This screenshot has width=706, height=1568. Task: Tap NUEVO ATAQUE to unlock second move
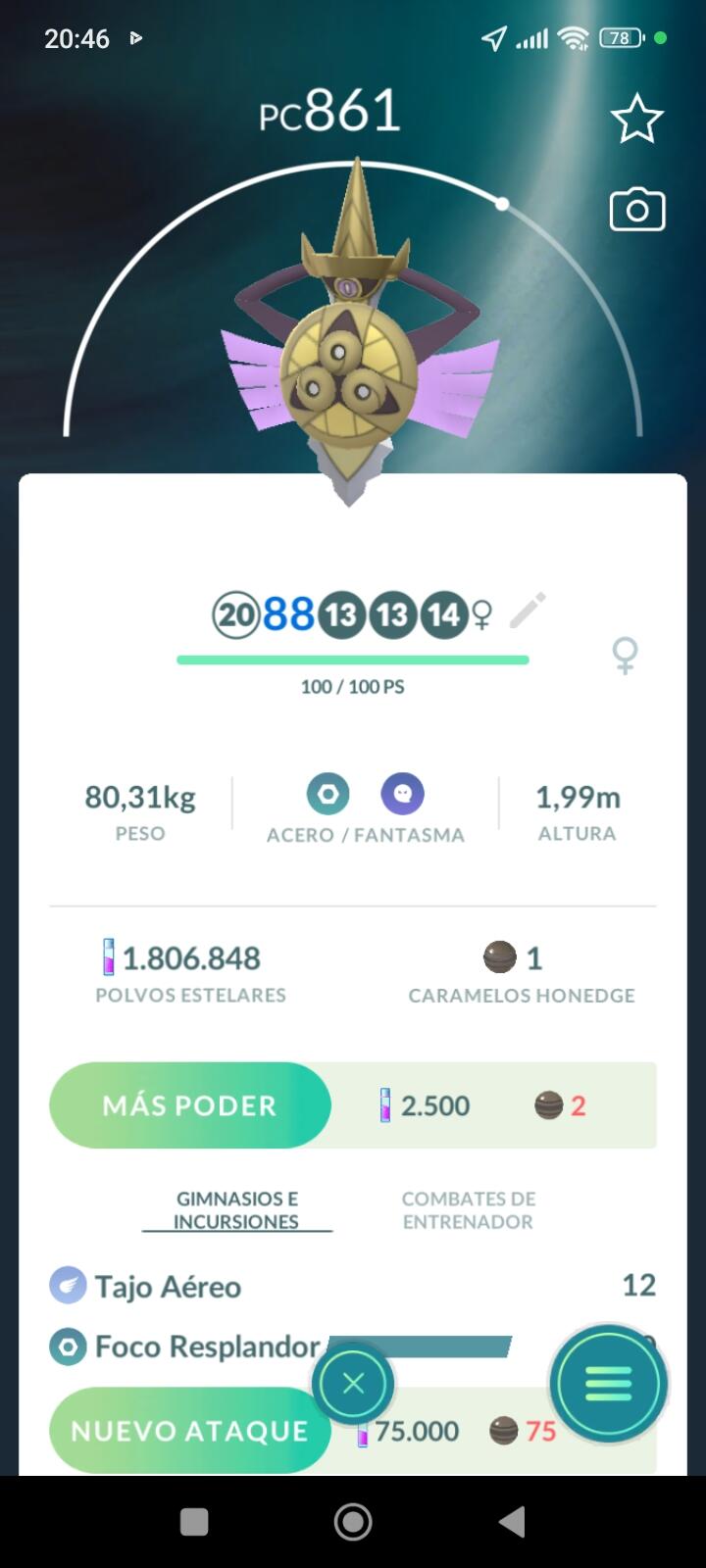190,1431
